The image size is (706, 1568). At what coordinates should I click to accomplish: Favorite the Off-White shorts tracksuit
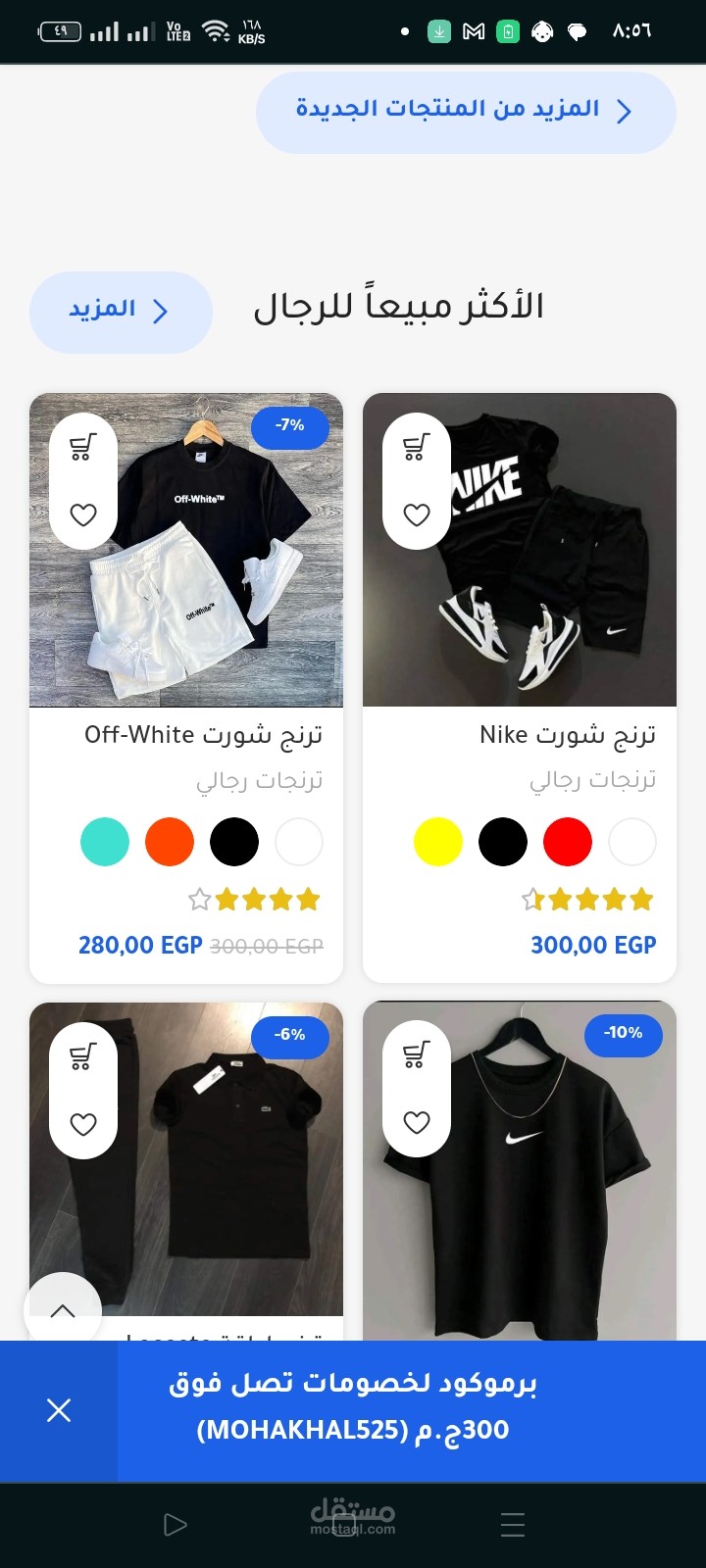(x=83, y=514)
